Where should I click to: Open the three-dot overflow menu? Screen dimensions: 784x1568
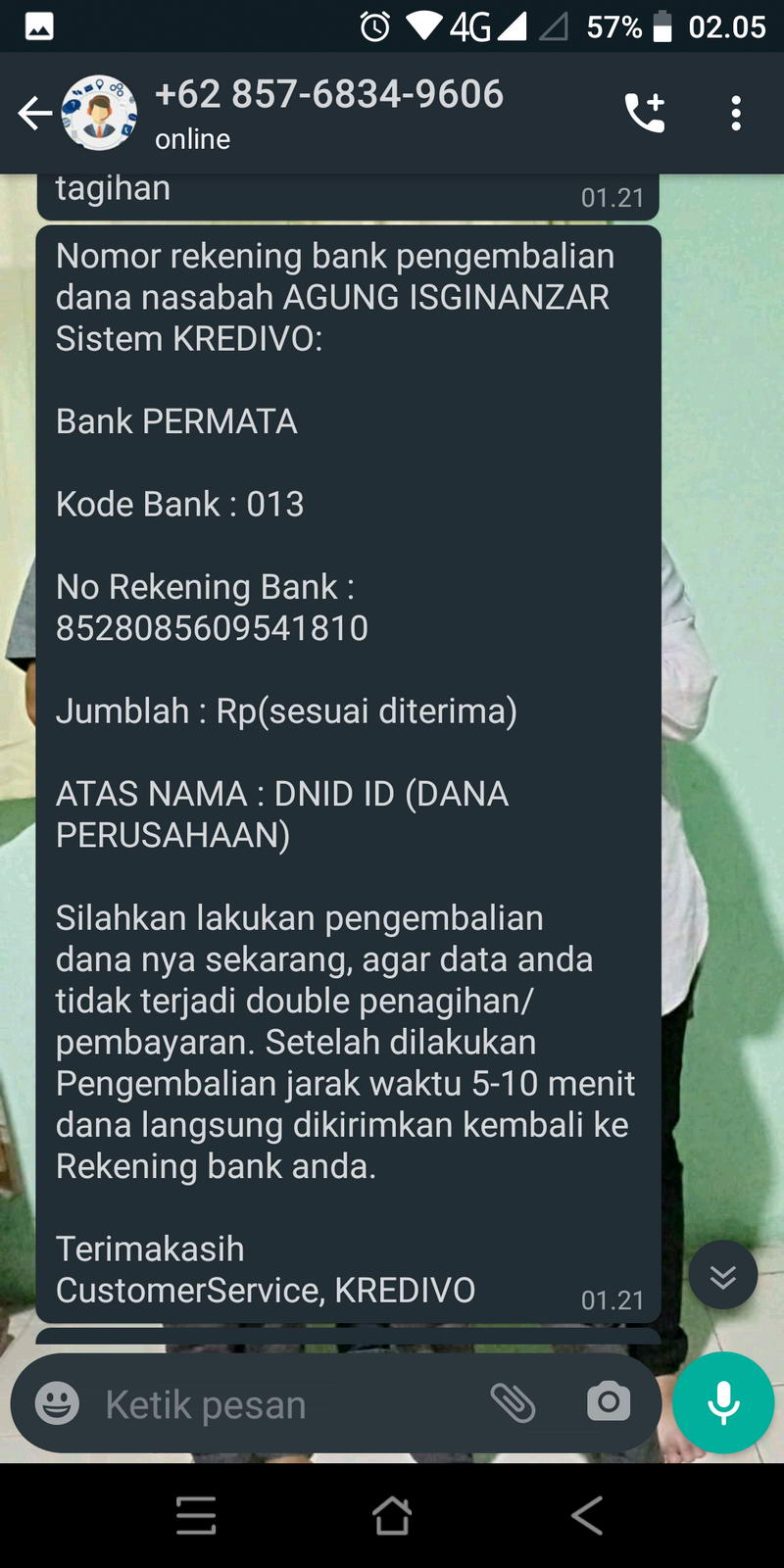click(736, 114)
